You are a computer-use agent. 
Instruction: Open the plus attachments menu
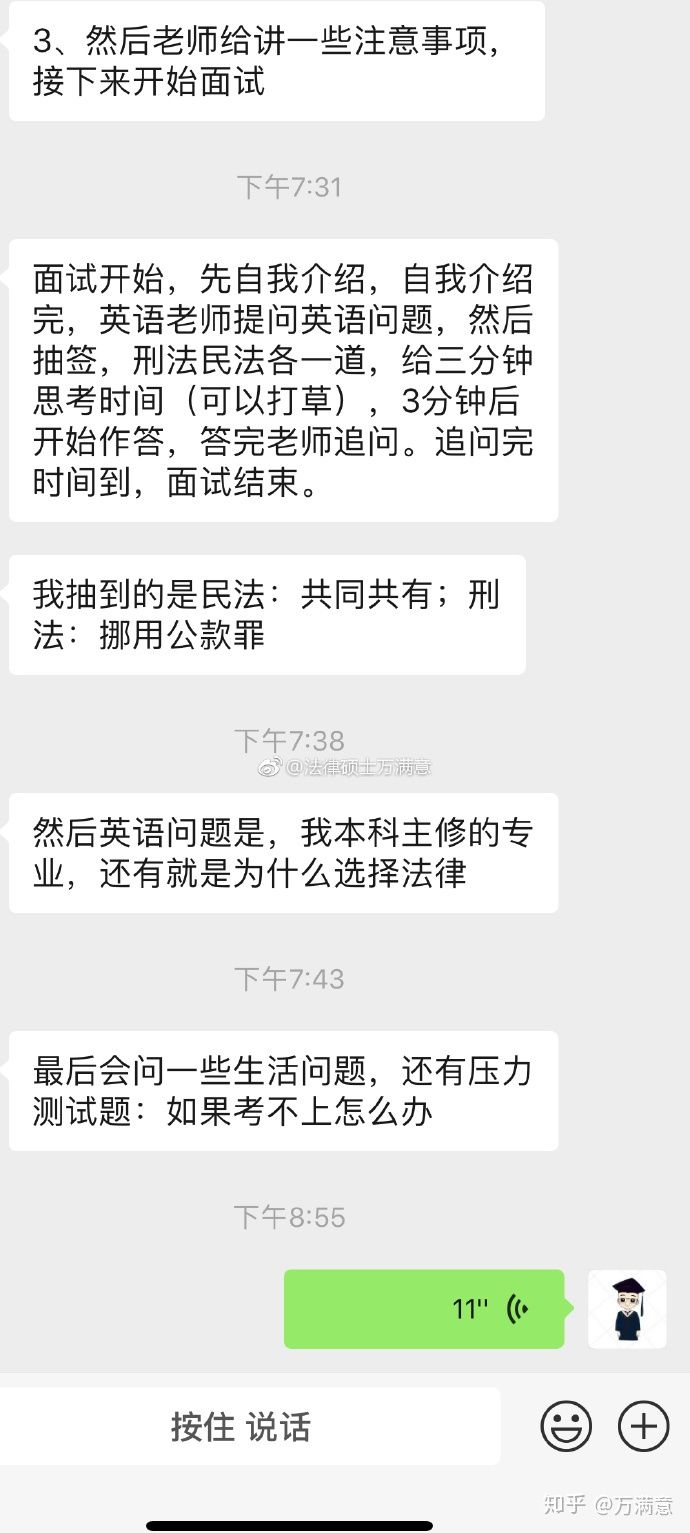click(x=643, y=1426)
